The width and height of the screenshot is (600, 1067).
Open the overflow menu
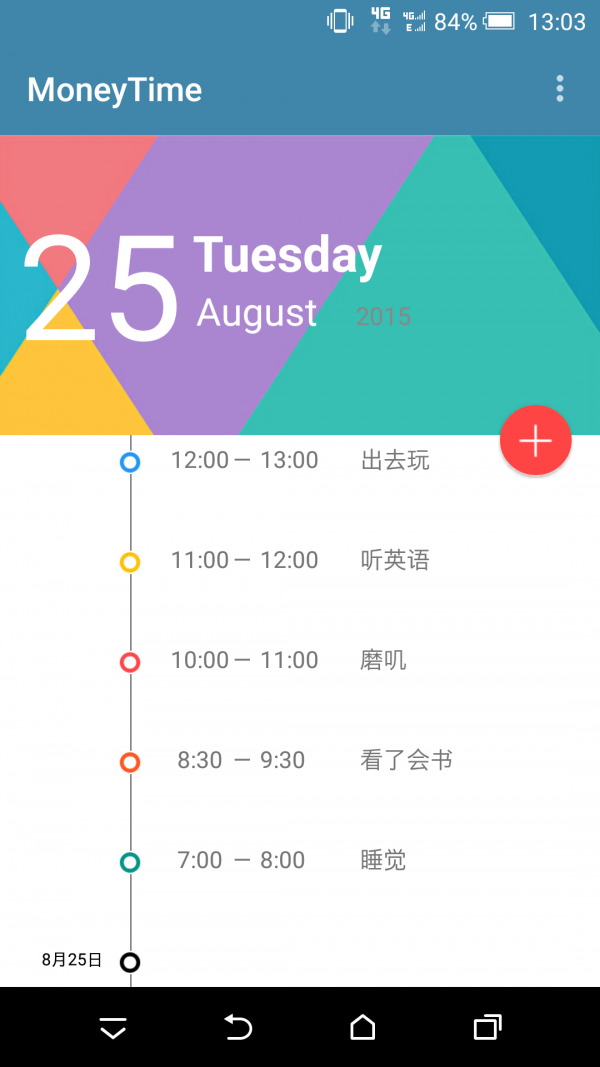pyautogui.click(x=560, y=89)
